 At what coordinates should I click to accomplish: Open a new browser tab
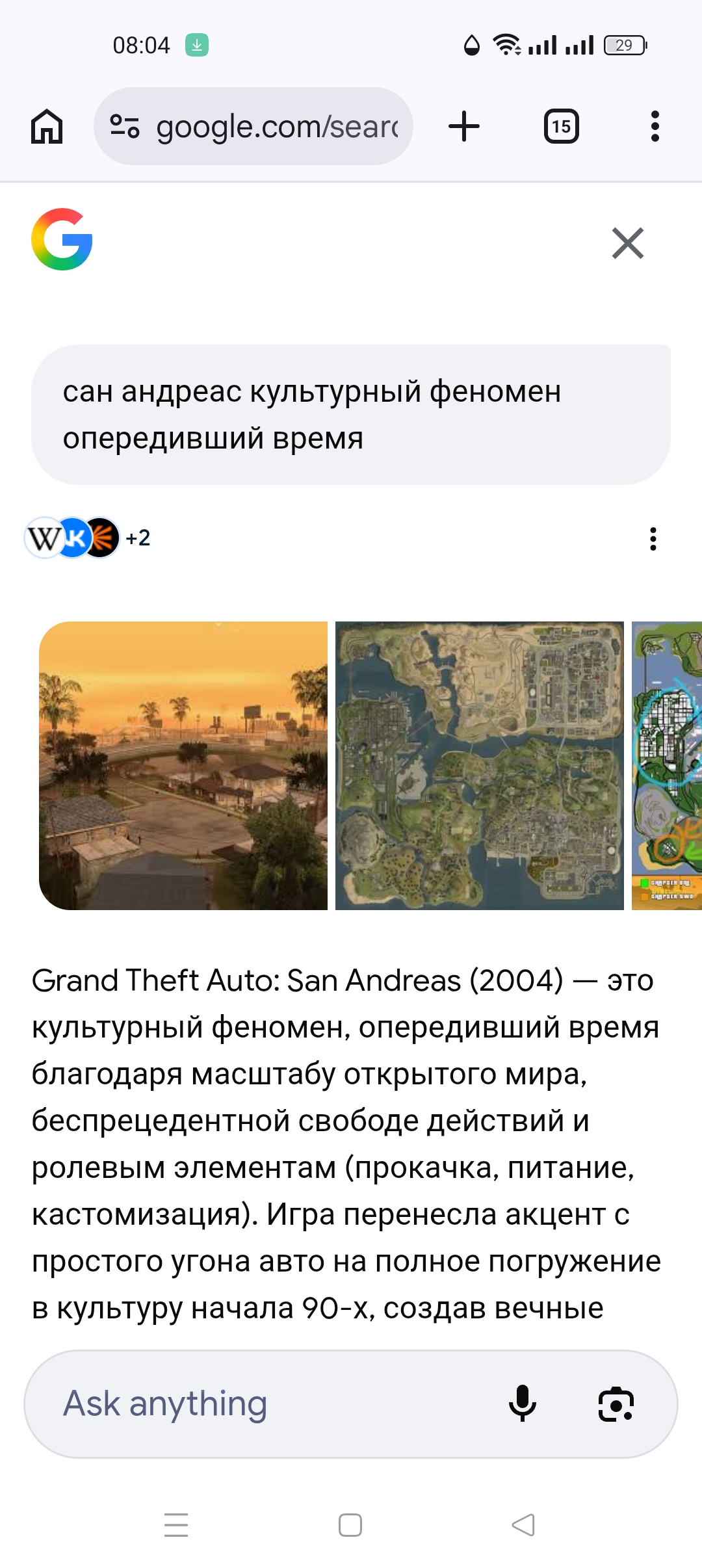tap(464, 126)
